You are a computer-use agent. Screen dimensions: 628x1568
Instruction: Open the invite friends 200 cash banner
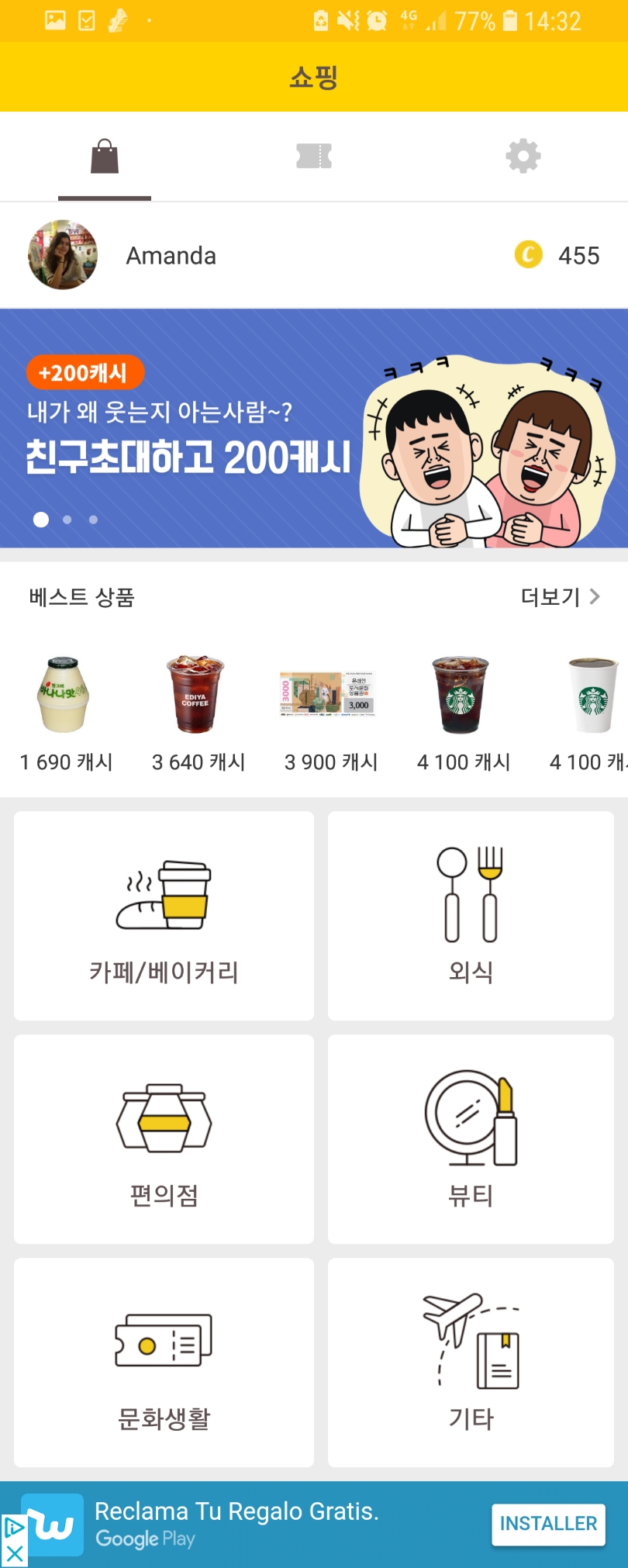click(x=314, y=429)
